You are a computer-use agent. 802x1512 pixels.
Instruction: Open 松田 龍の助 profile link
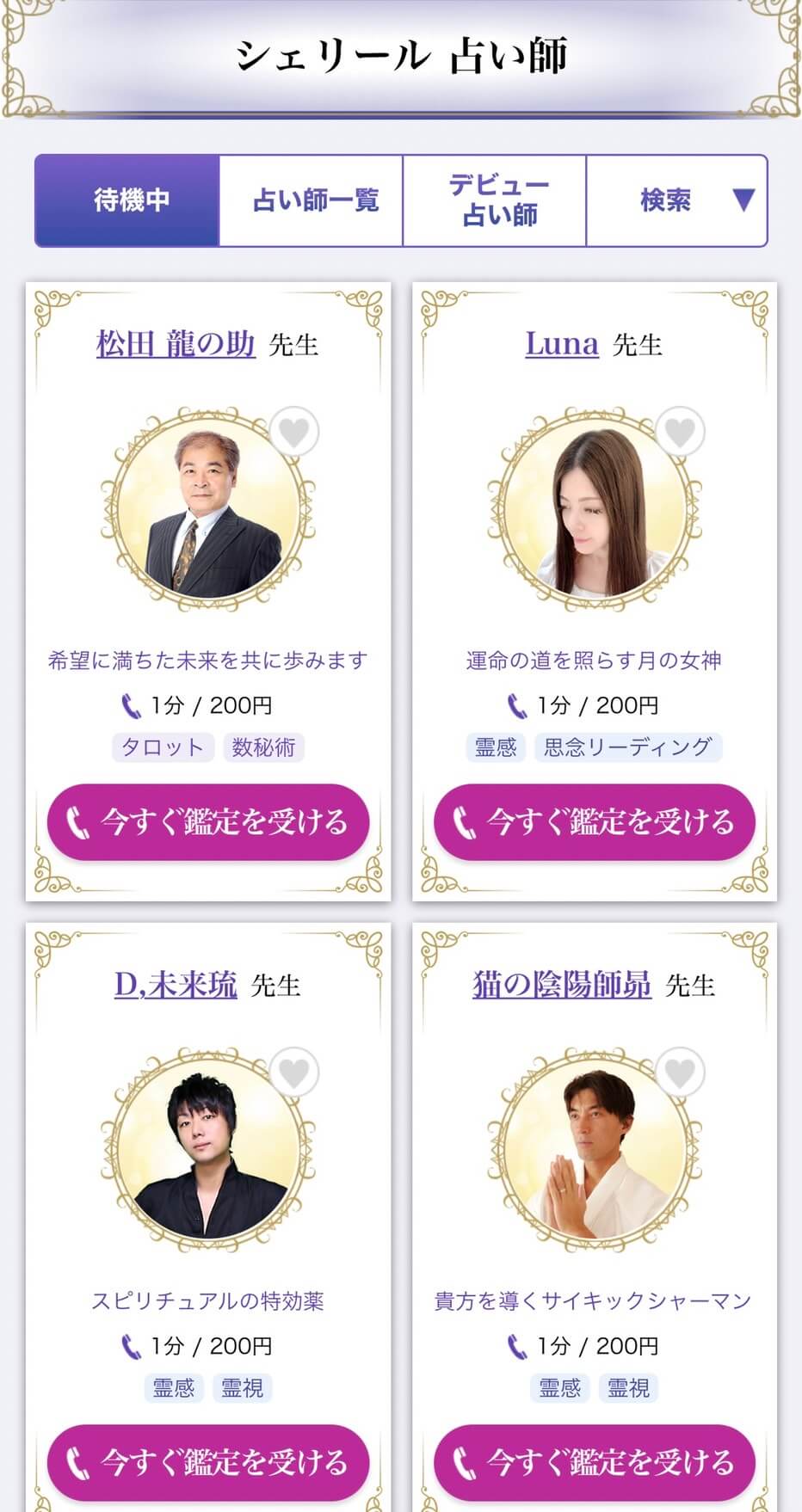176,344
